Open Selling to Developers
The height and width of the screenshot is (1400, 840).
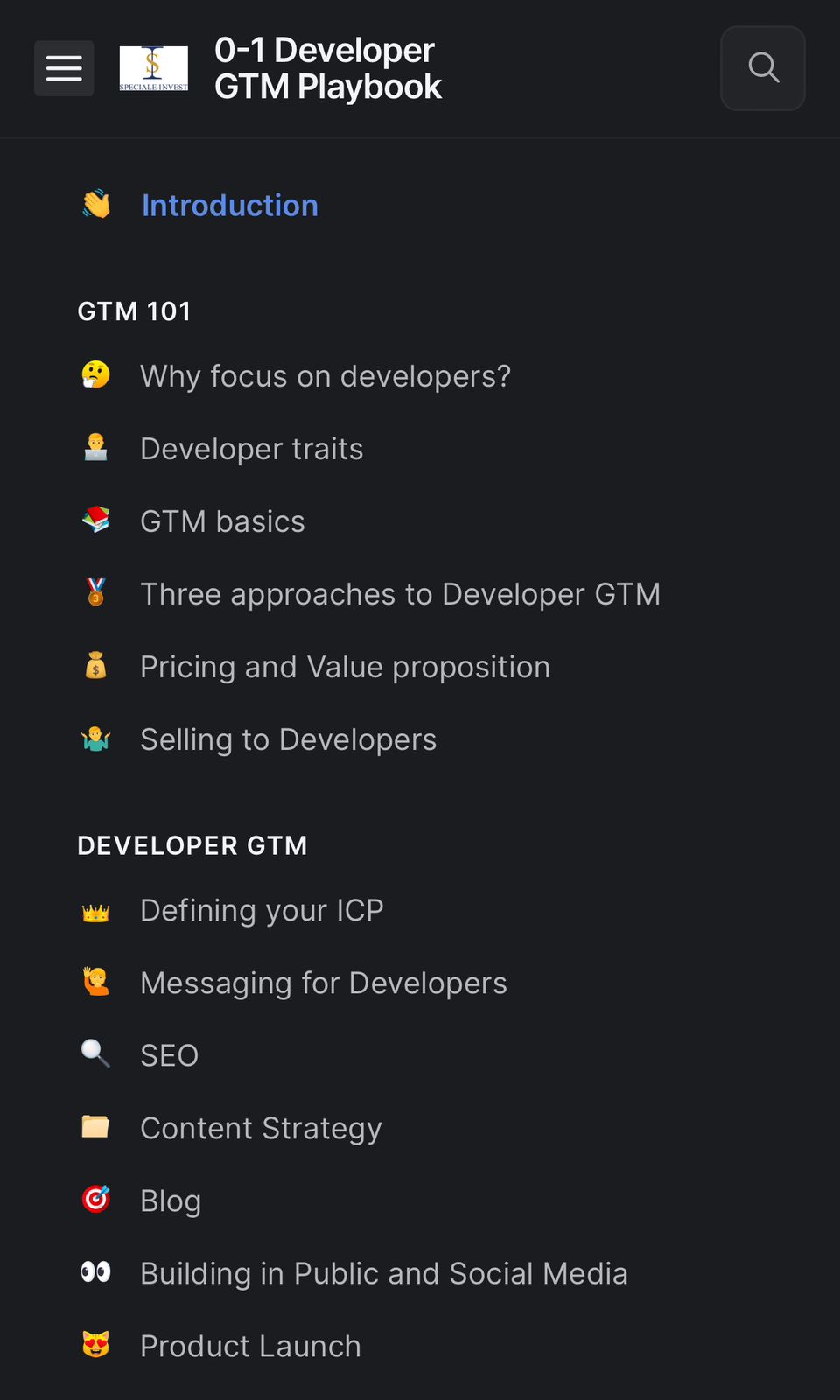288,739
